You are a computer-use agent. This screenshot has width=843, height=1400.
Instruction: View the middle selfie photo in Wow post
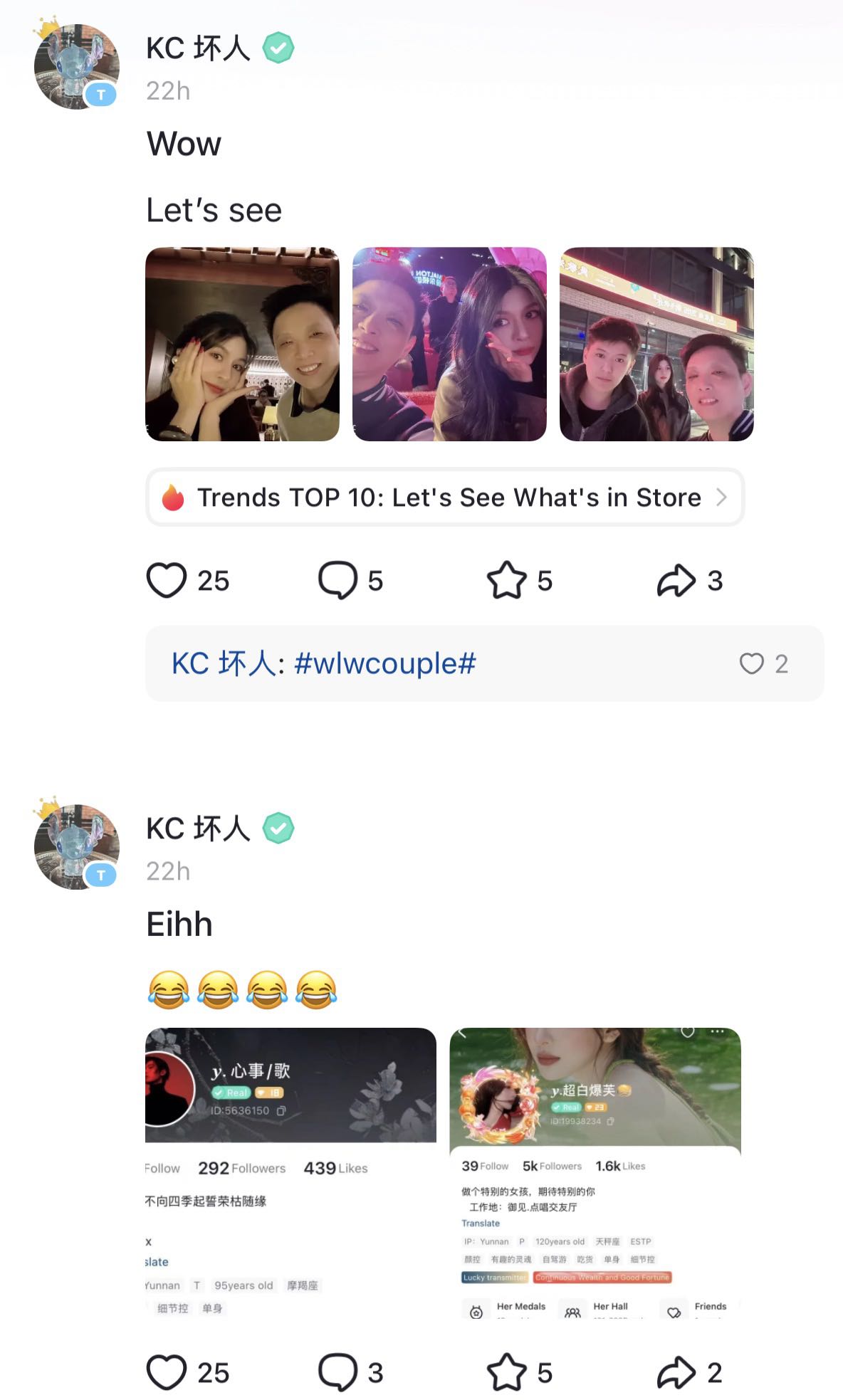[x=449, y=344]
